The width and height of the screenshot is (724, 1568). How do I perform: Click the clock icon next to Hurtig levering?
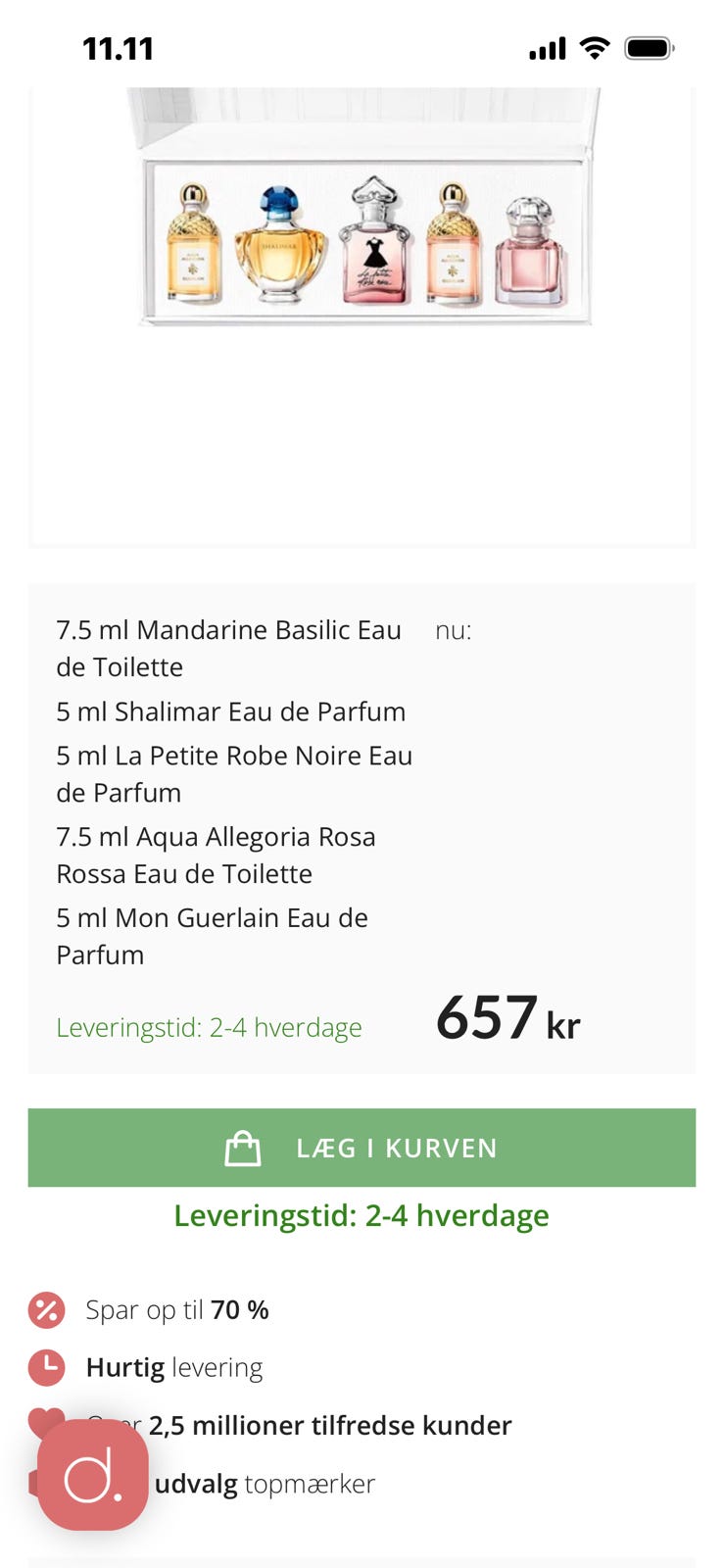click(x=46, y=1367)
